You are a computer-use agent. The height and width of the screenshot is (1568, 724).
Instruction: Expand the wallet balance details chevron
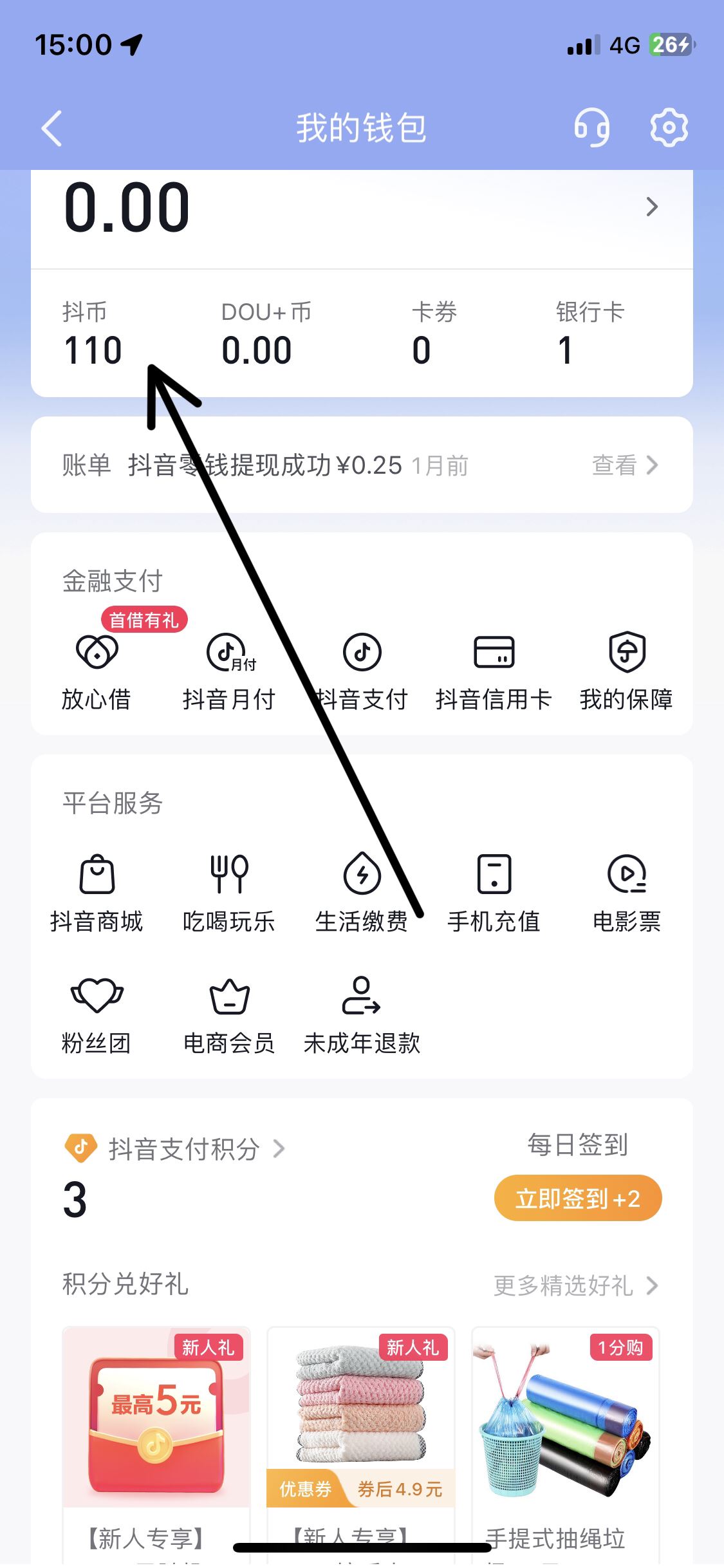[652, 207]
